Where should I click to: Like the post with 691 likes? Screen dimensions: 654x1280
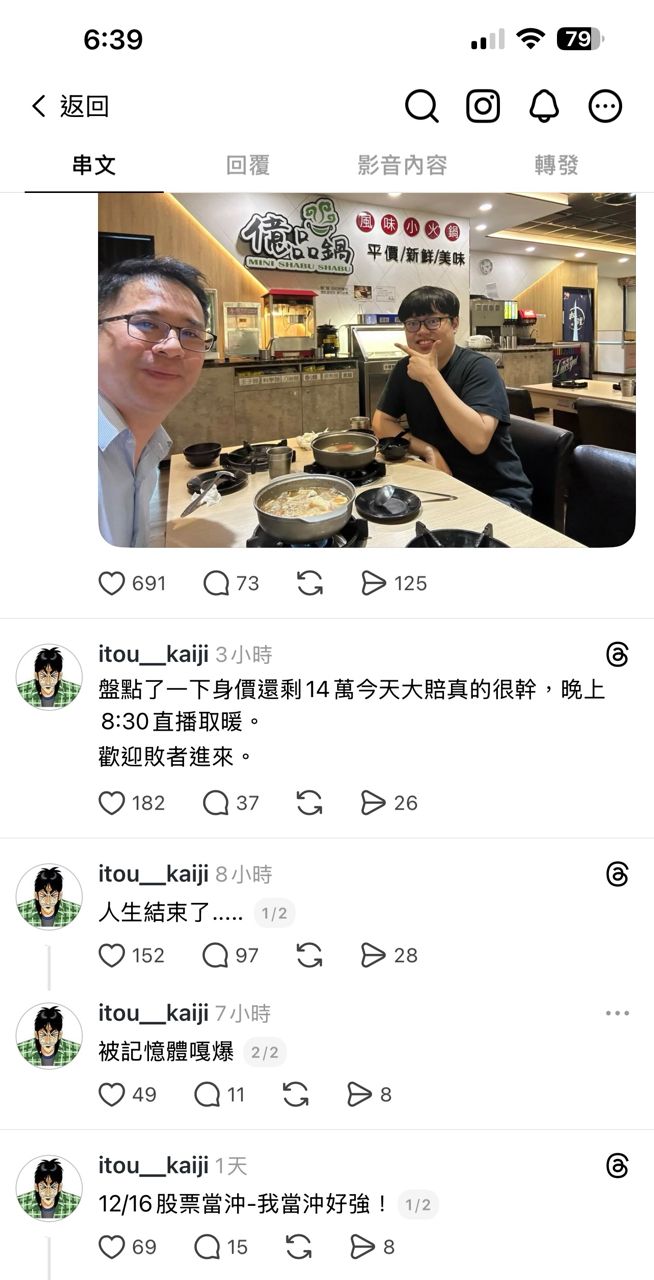[112, 583]
